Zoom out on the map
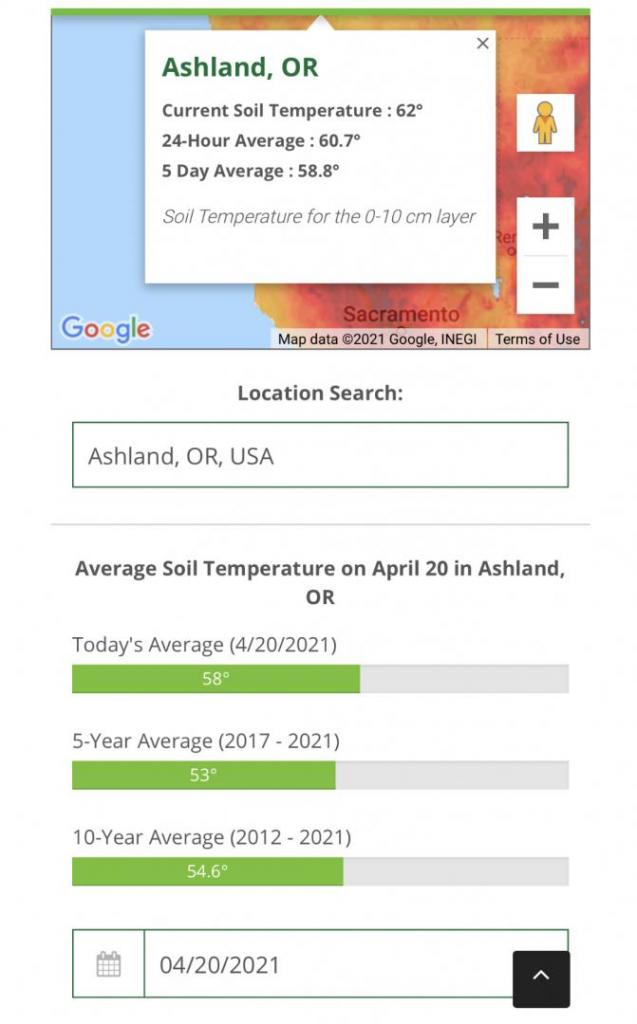The height and width of the screenshot is (1024, 637). [545, 285]
